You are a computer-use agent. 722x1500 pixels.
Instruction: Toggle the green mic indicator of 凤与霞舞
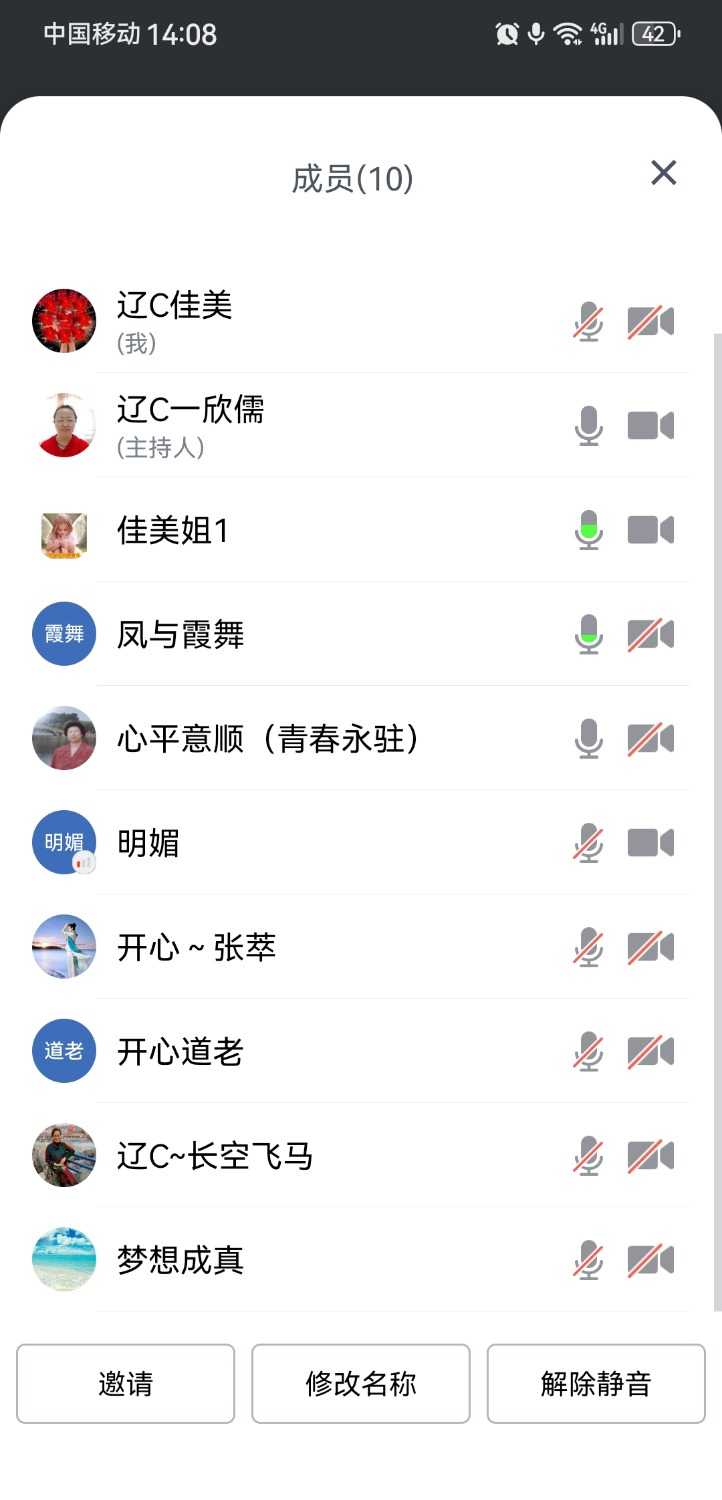tap(587, 634)
